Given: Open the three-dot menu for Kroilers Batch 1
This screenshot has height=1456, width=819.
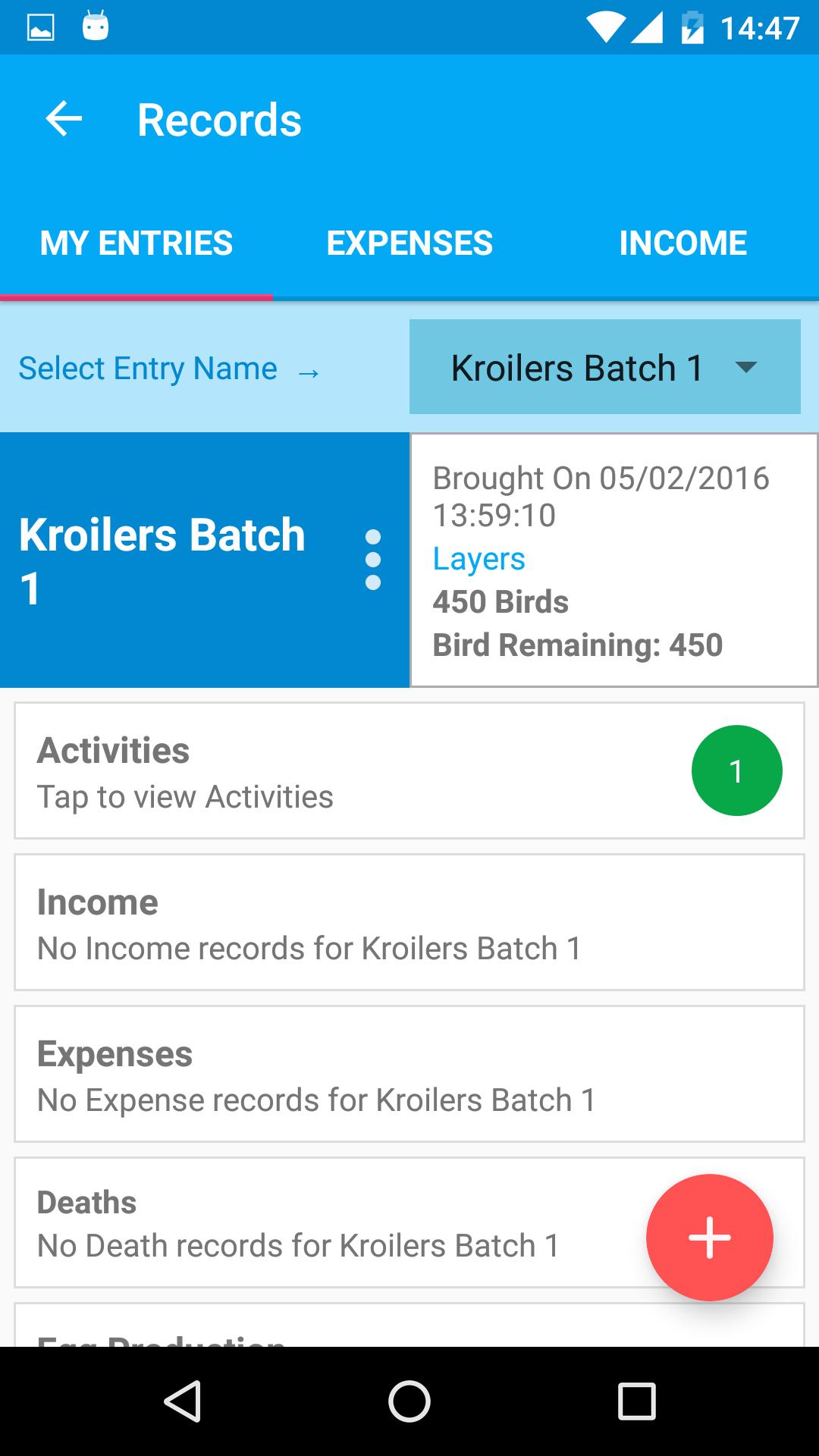Looking at the screenshot, I should click(372, 560).
